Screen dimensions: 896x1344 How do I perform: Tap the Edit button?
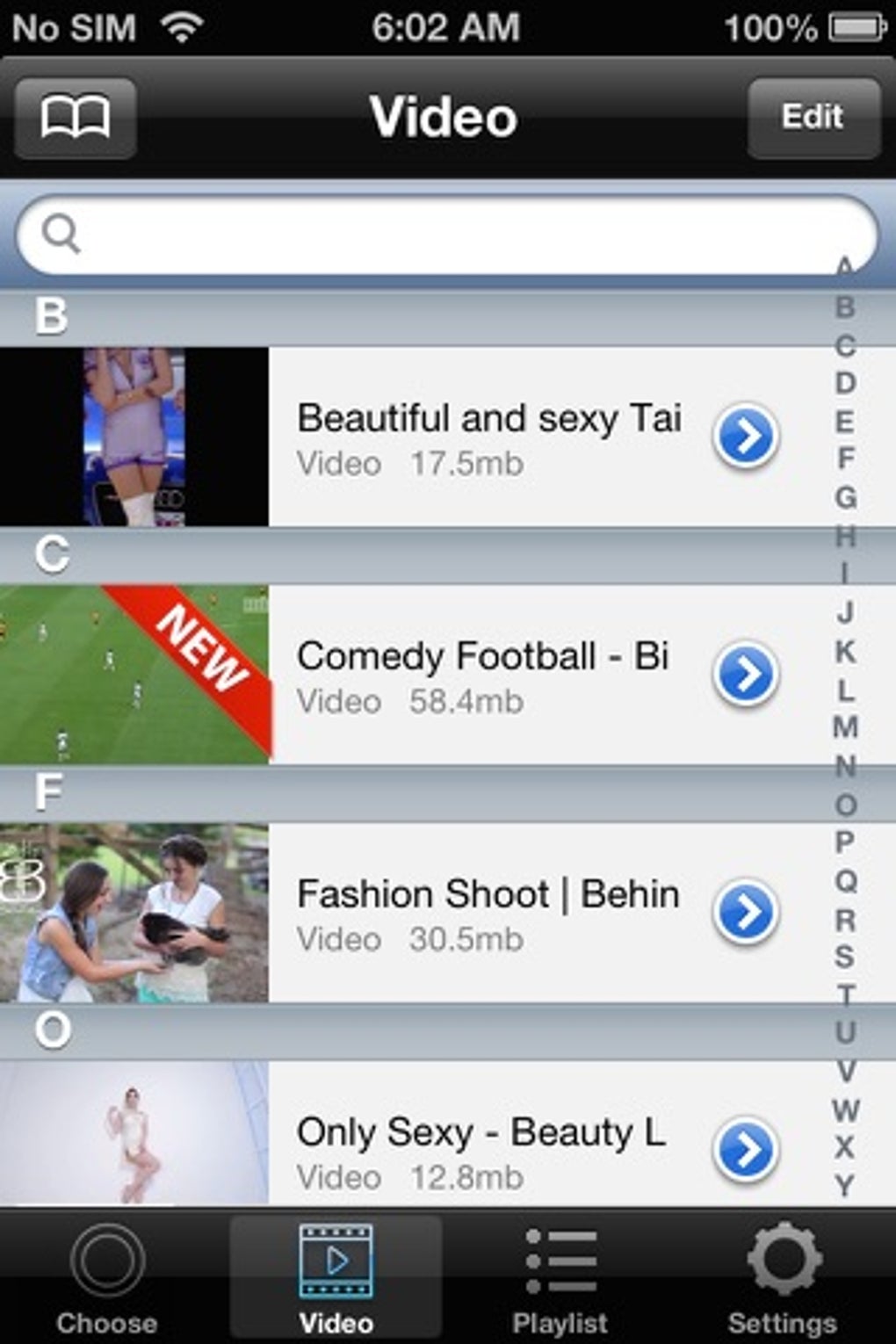tap(813, 118)
